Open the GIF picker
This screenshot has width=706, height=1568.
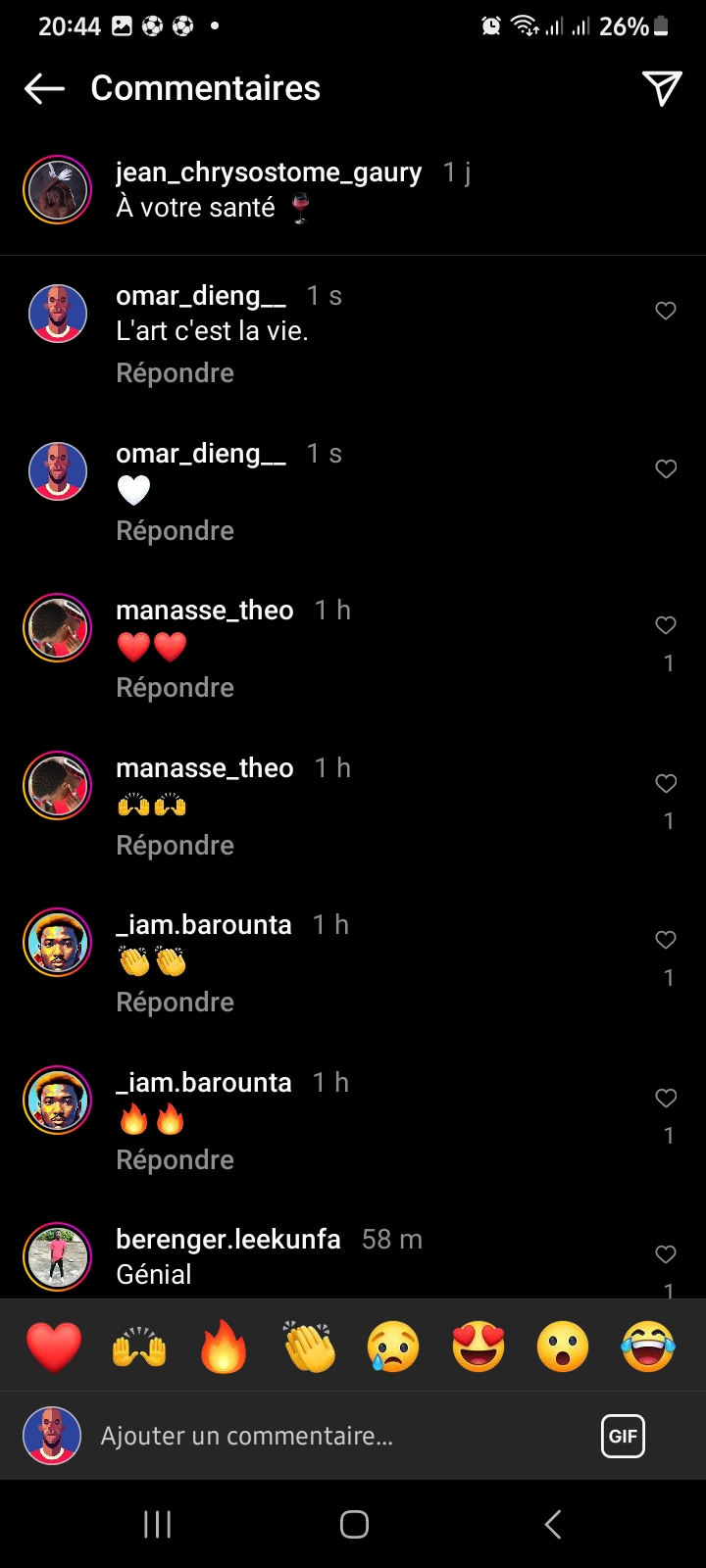(623, 1436)
